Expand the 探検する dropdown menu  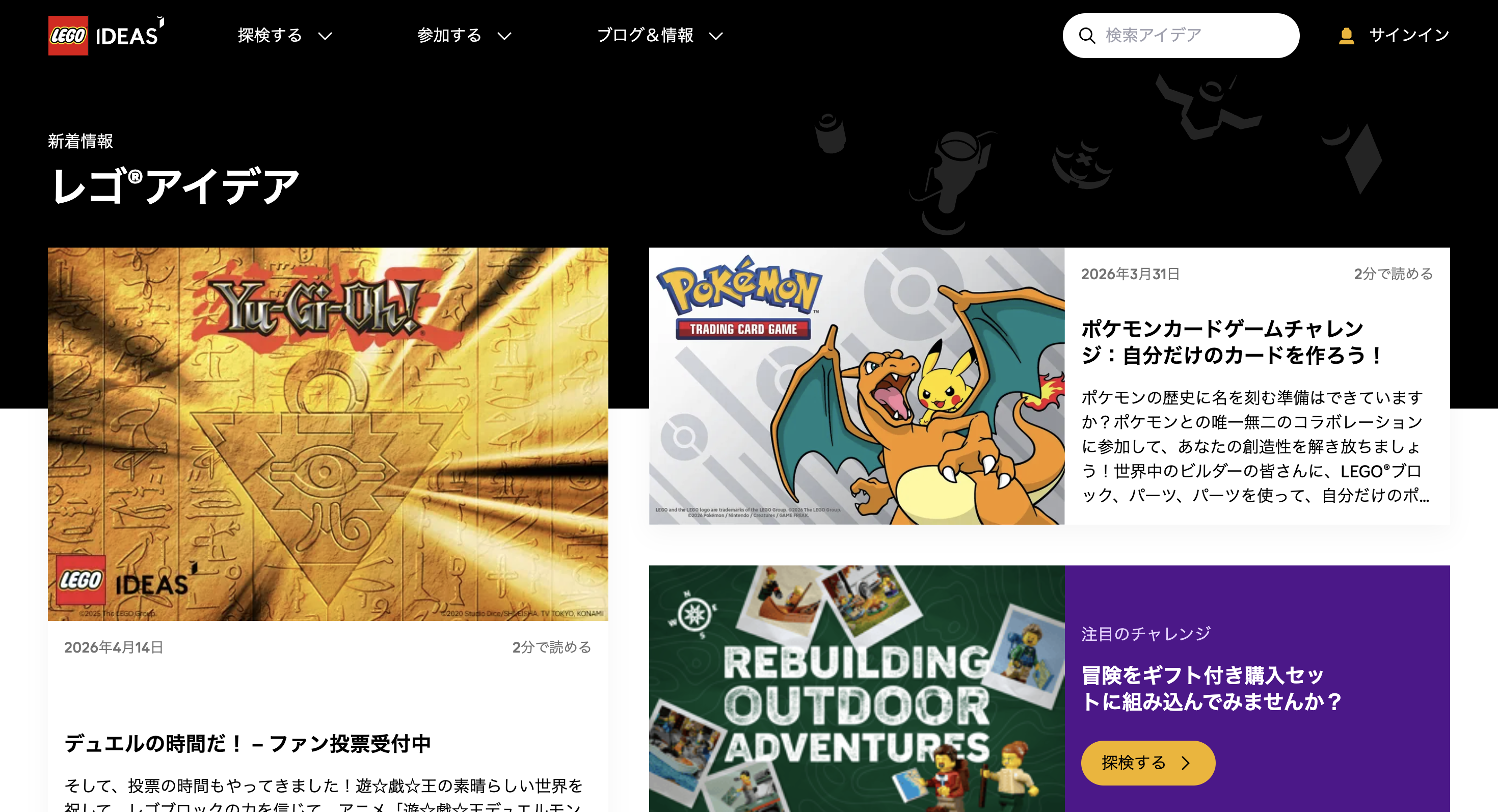(284, 36)
